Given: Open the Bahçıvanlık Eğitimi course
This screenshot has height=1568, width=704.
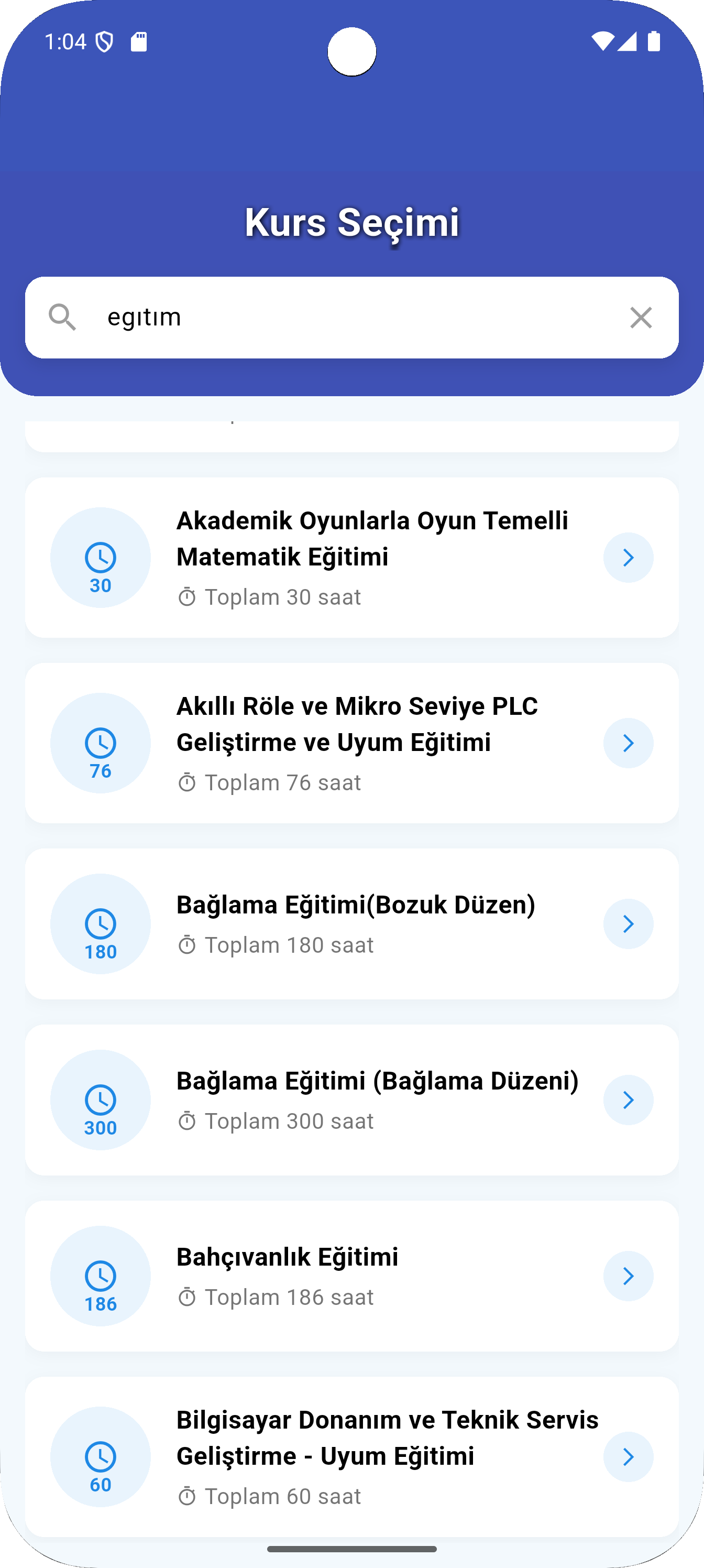Looking at the screenshot, I should click(351, 1275).
